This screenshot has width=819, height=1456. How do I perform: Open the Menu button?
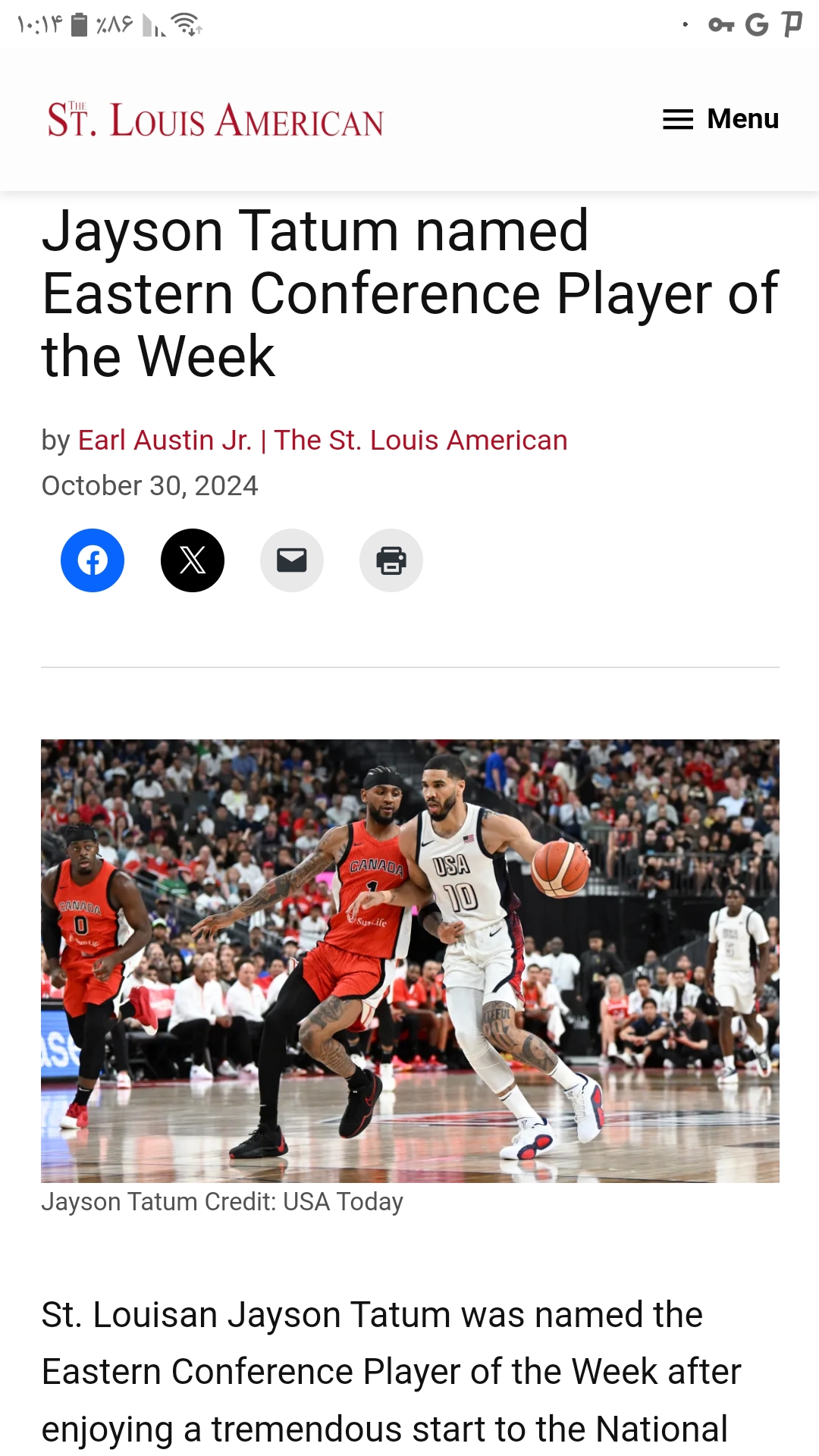coord(720,119)
